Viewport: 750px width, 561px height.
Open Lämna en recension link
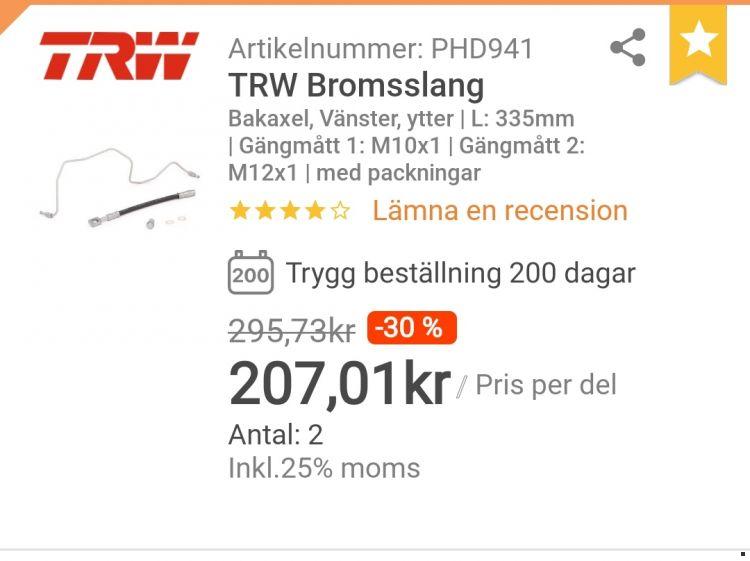[x=499, y=211]
